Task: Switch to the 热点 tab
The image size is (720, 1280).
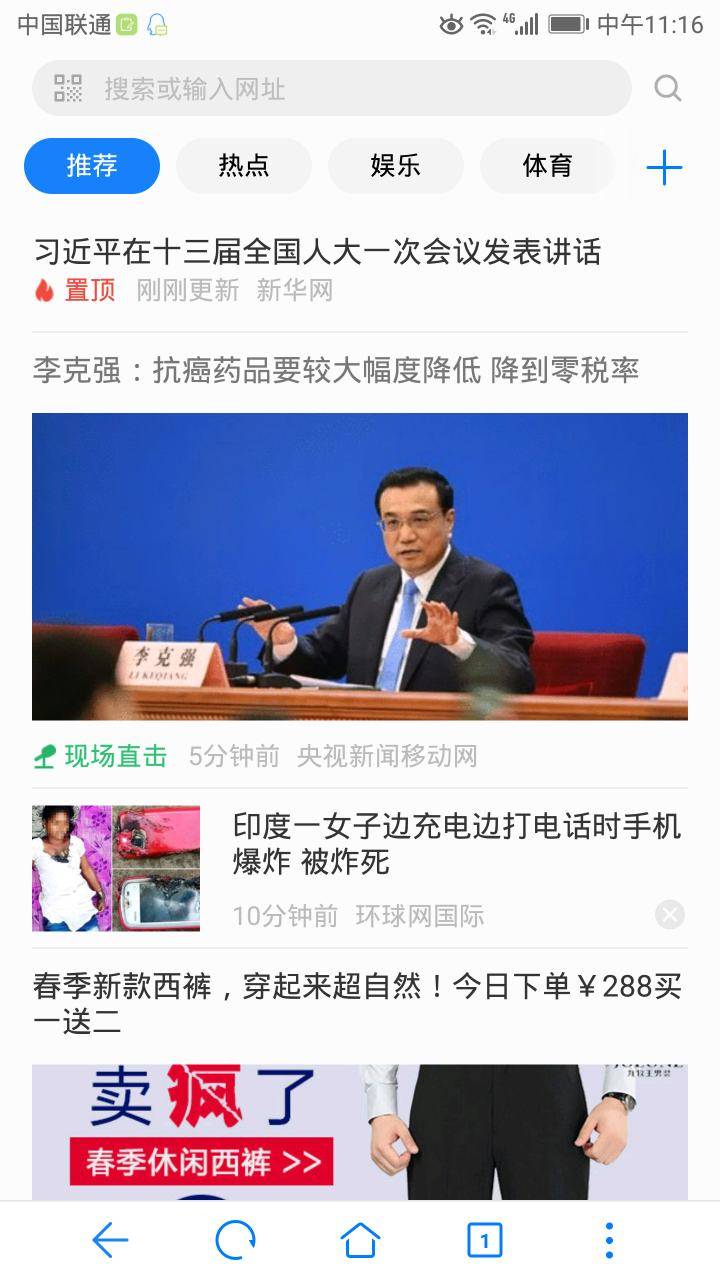Action: pyautogui.click(x=243, y=166)
